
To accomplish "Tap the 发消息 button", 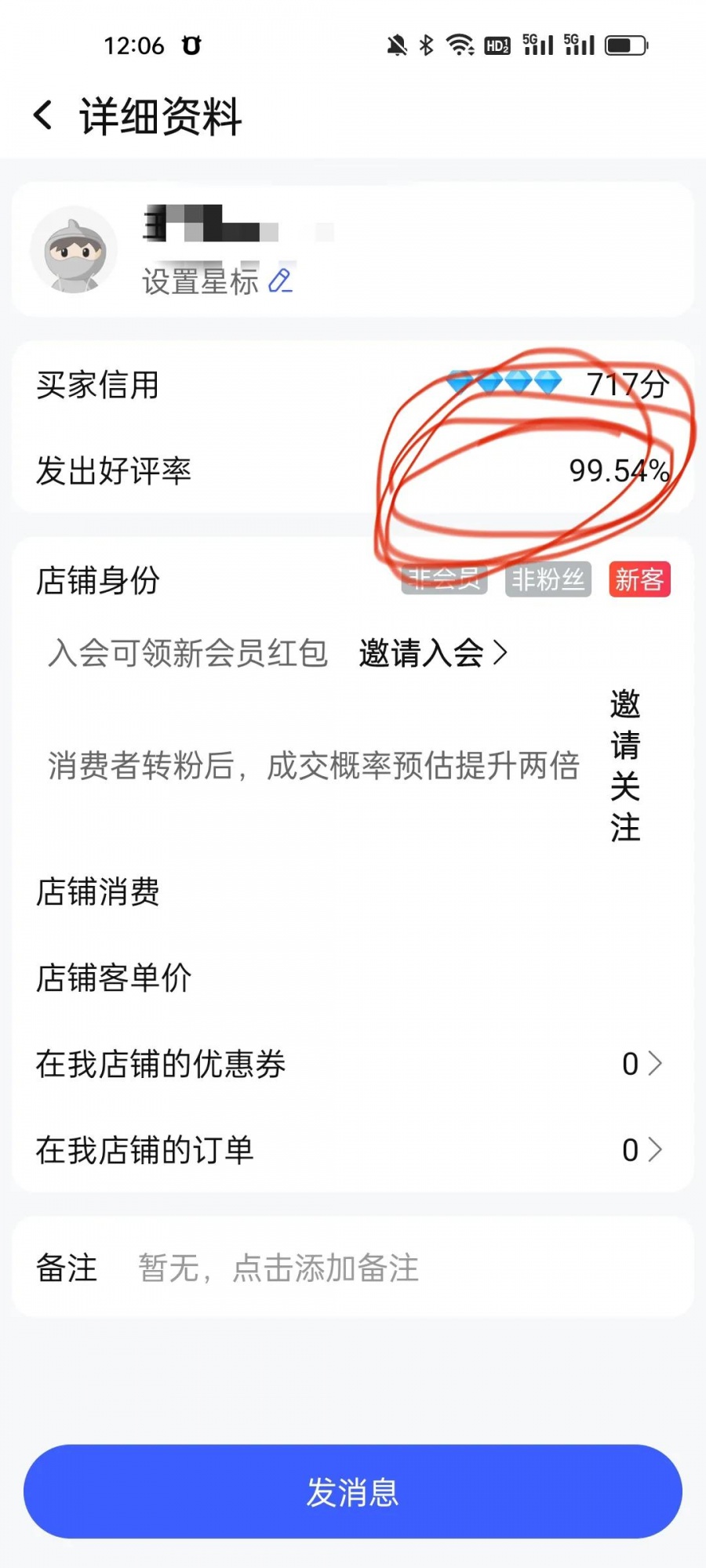I will pos(353,1491).
